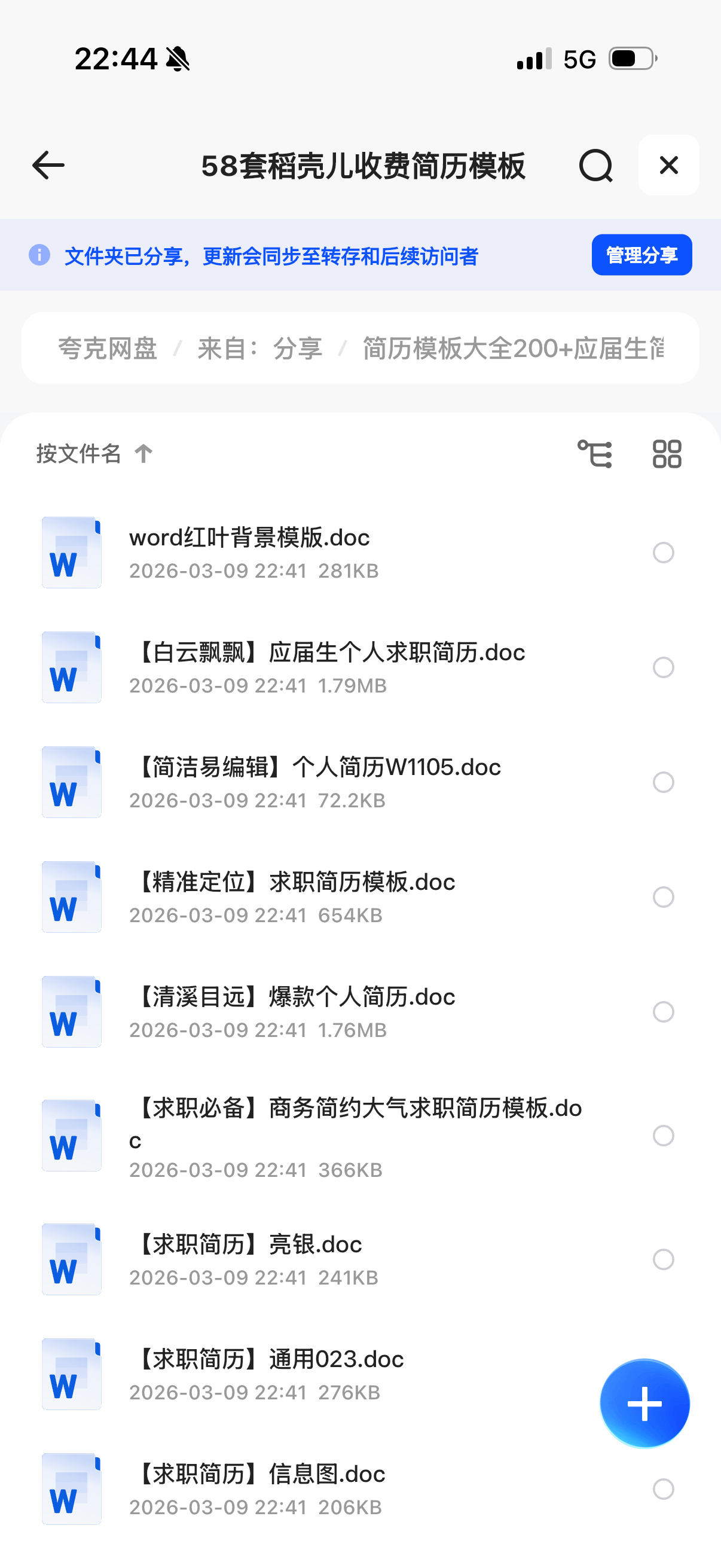This screenshot has width=721, height=1568.
Task: Open search in this folder
Action: (x=595, y=166)
